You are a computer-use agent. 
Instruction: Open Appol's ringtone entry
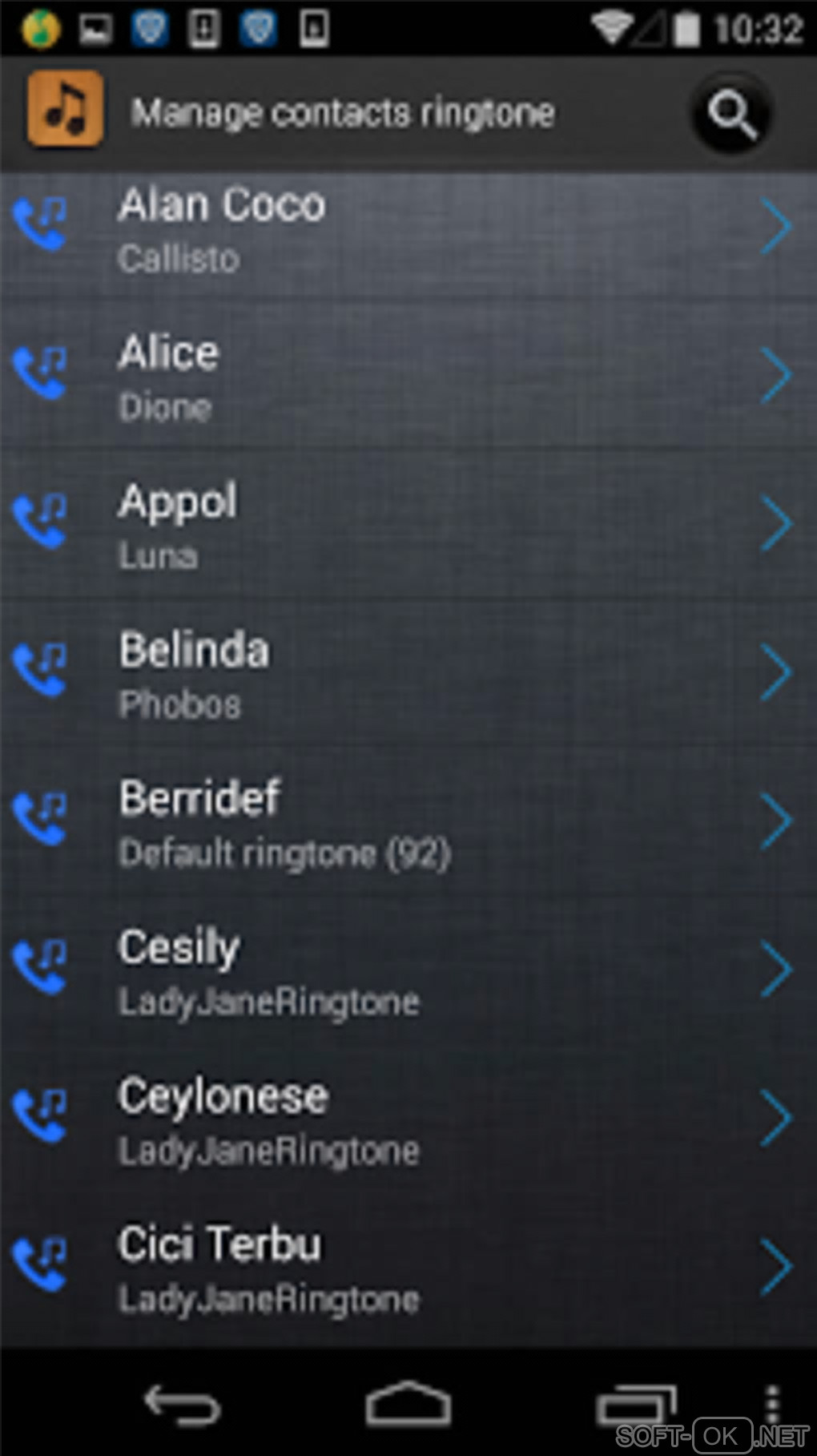pyautogui.click(x=408, y=526)
